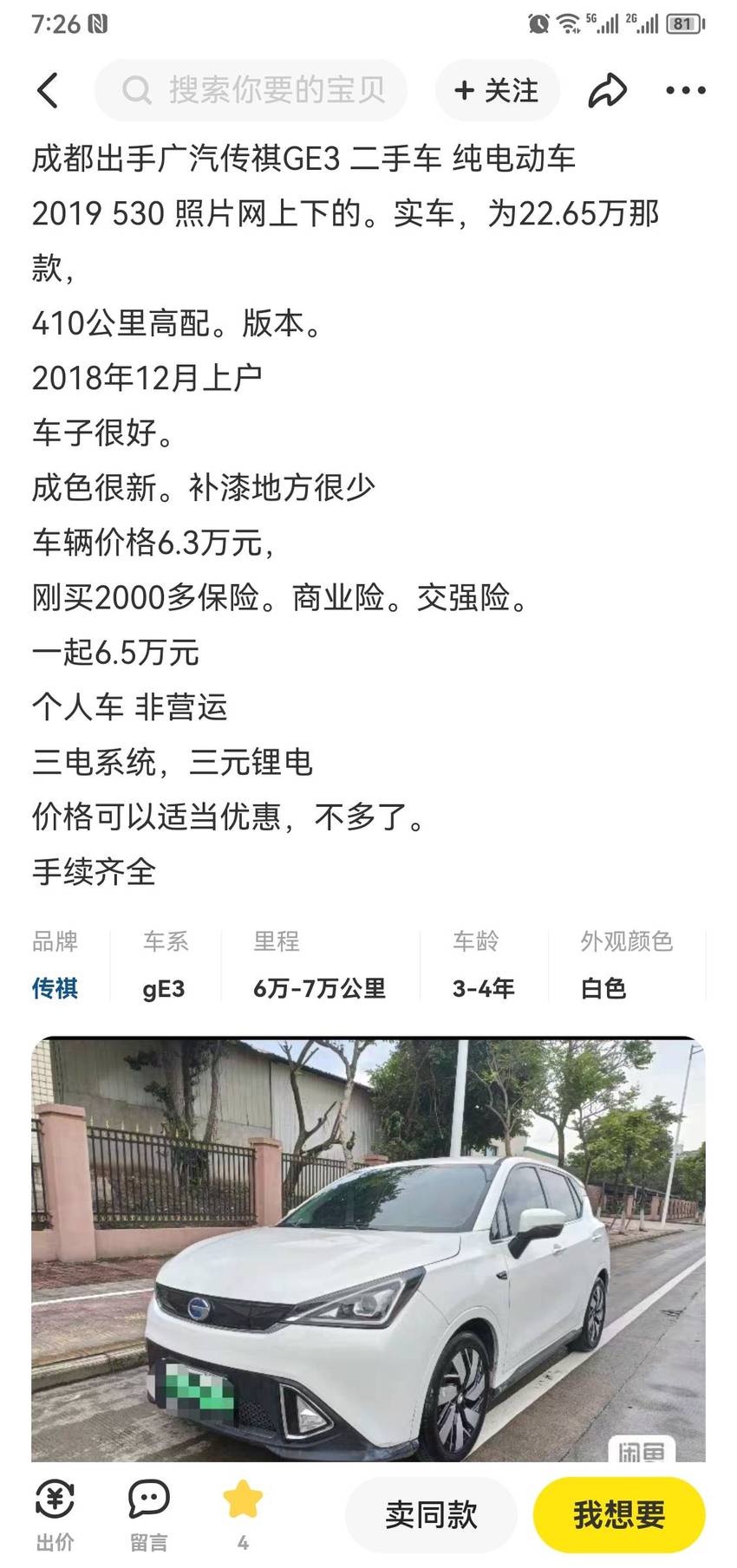The height and width of the screenshot is (1568, 737).
Task: Open the search box for items
Action: tap(251, 90)
